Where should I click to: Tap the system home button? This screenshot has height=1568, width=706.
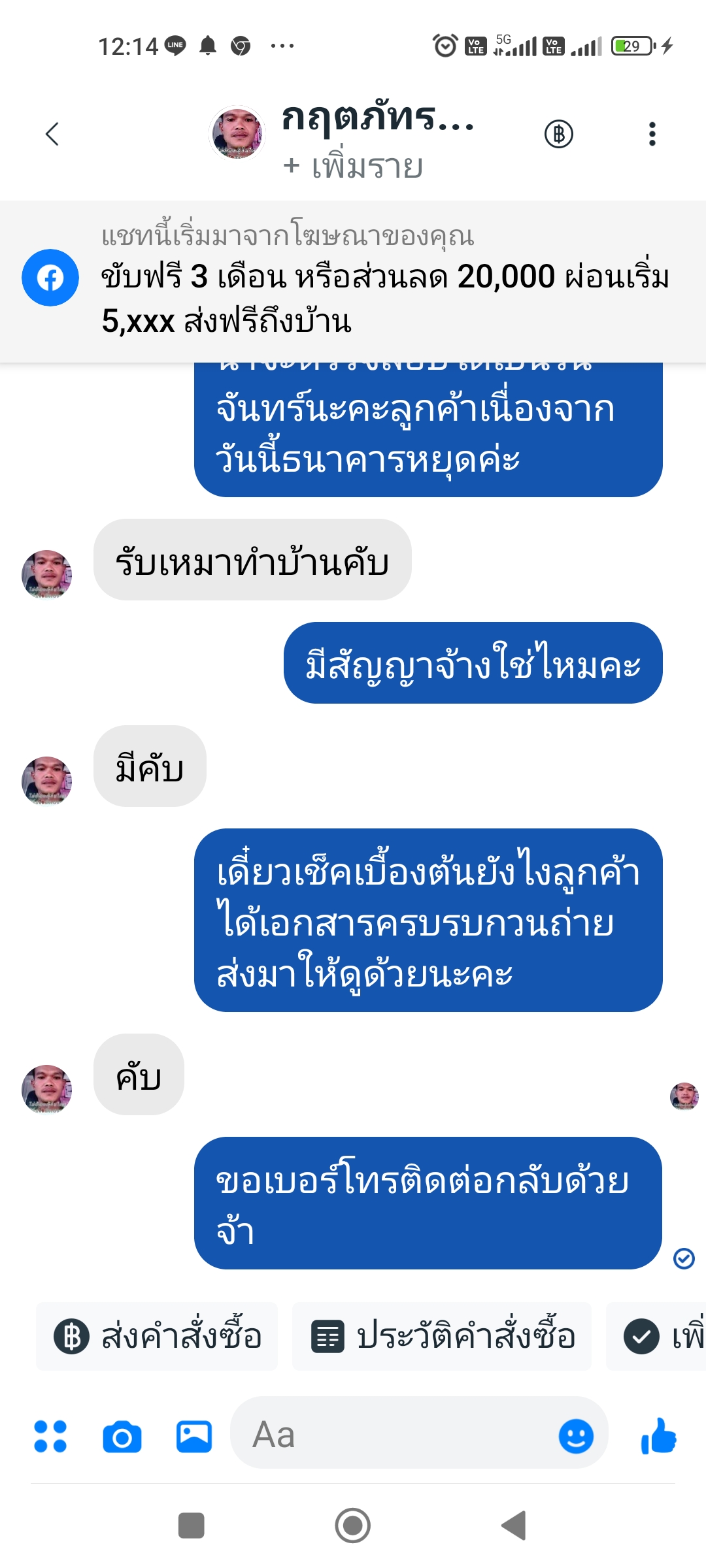tap(353, 1526)
